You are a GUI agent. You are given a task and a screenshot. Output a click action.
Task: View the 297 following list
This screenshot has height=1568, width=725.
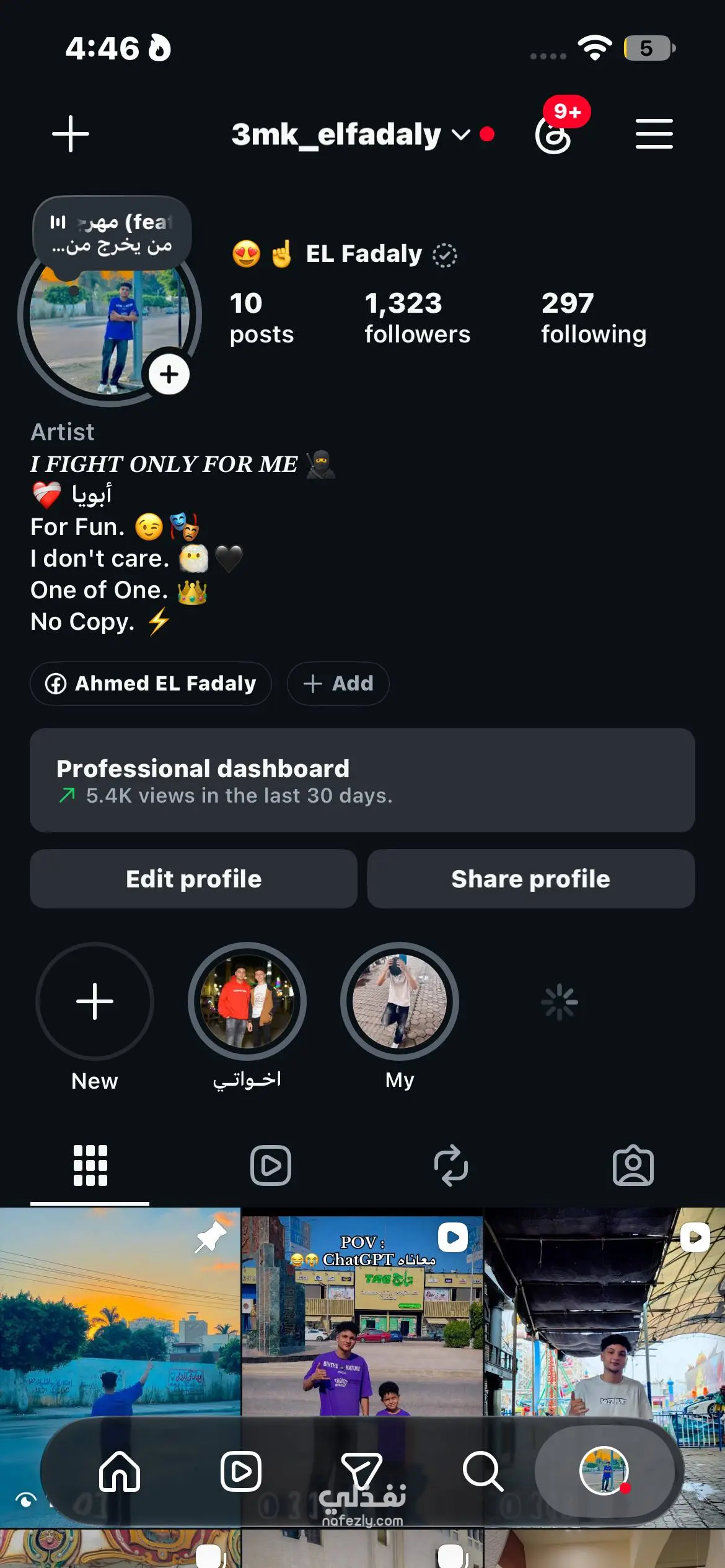coord(594,318)
